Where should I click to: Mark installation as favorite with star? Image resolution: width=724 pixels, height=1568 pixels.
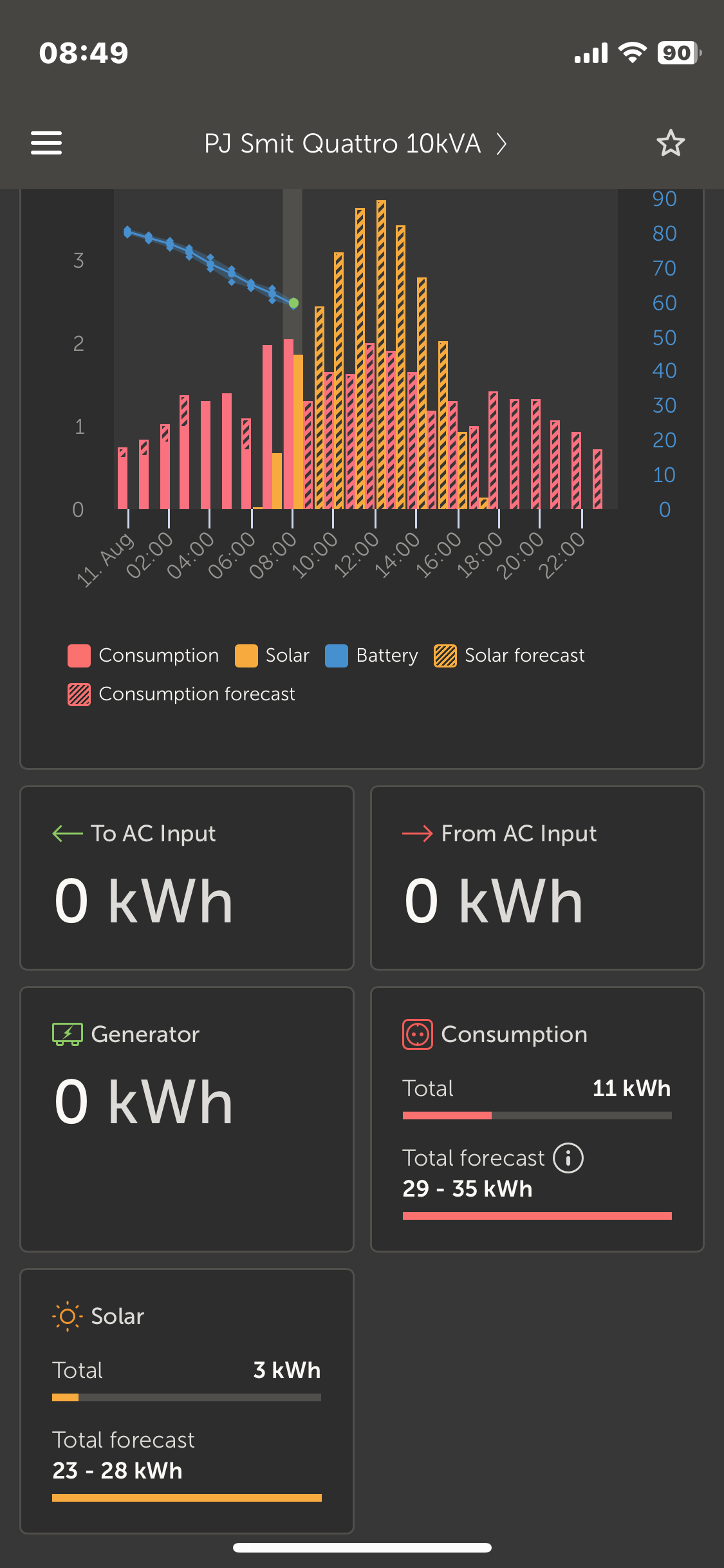coord(671,143)
